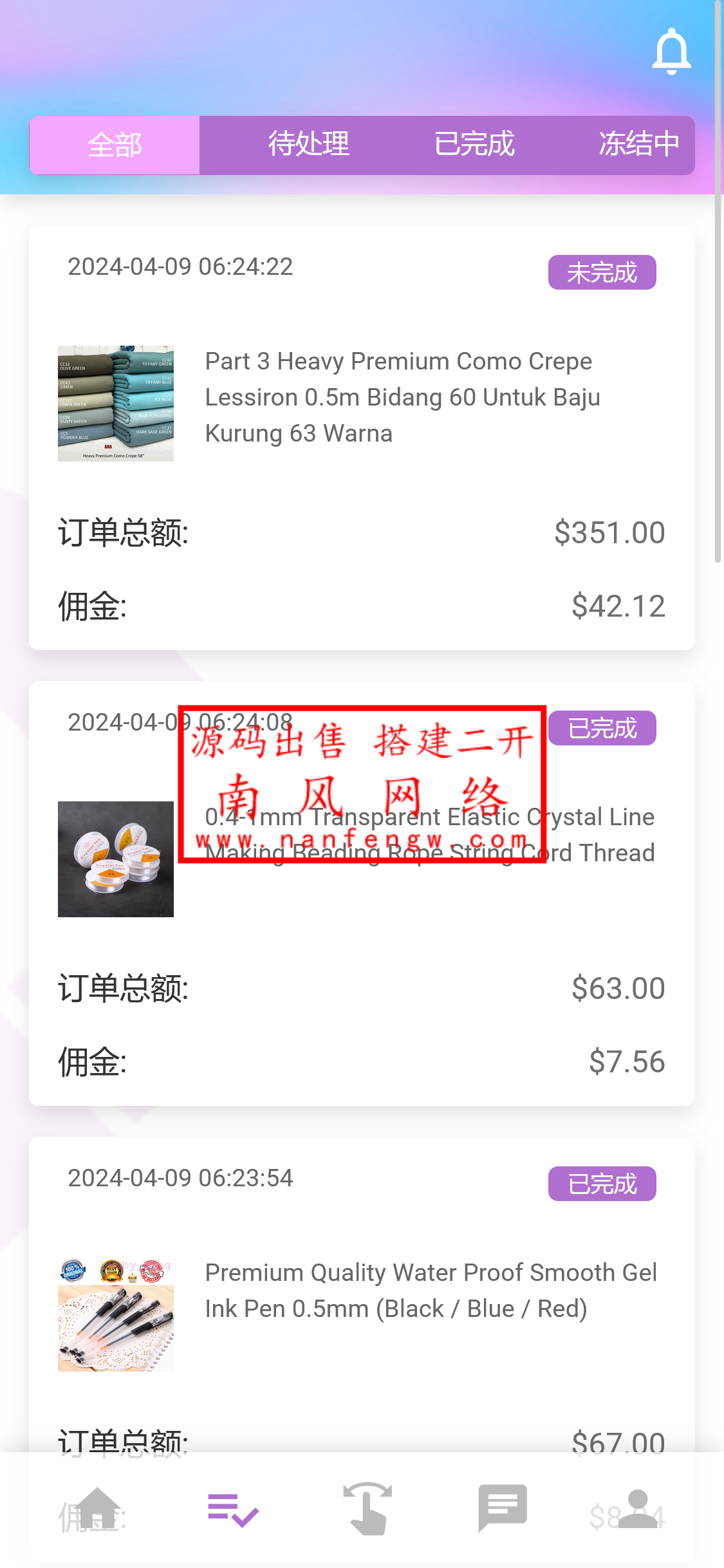Switch to the 待处理 tab

pyautogui.click(x=309, y=145)
